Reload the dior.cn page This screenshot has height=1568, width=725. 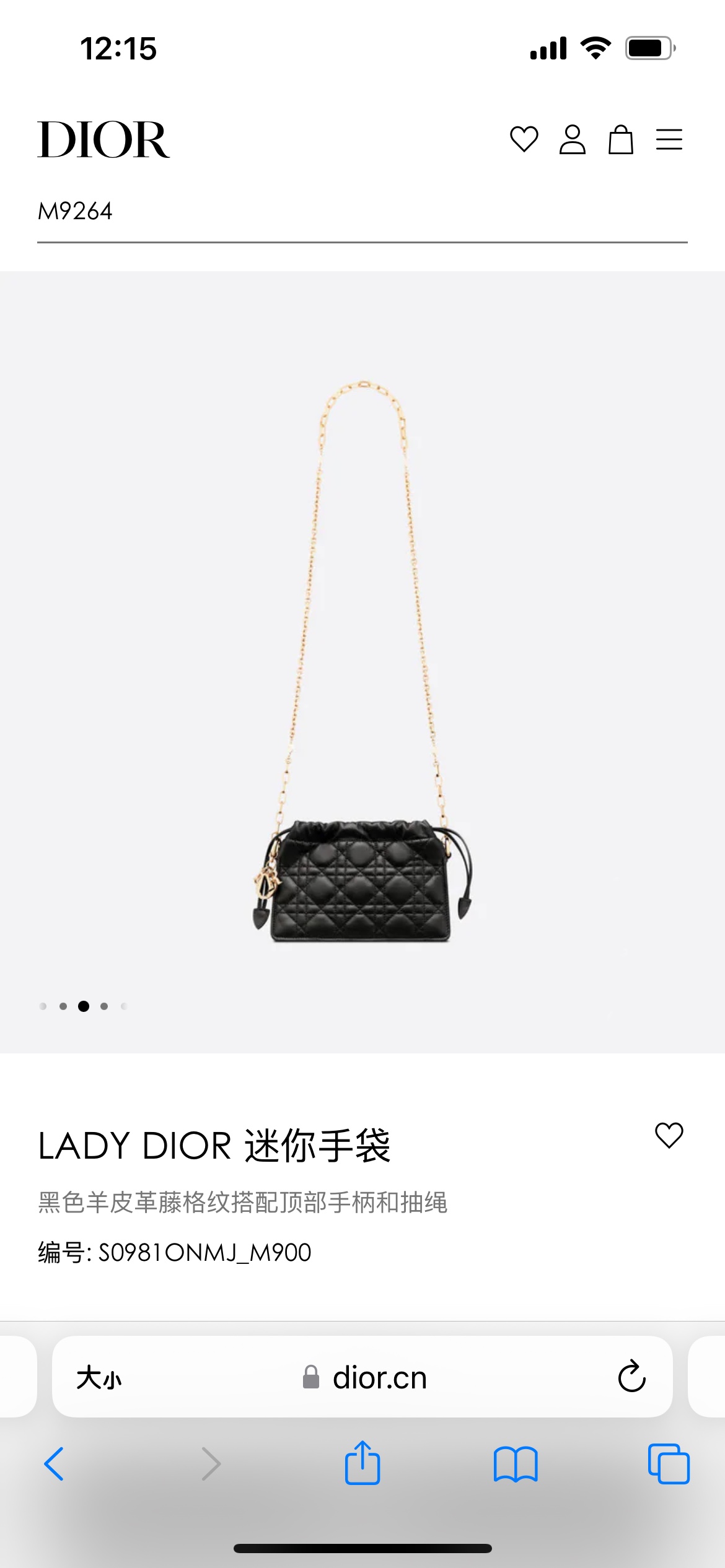point(631,1377)
